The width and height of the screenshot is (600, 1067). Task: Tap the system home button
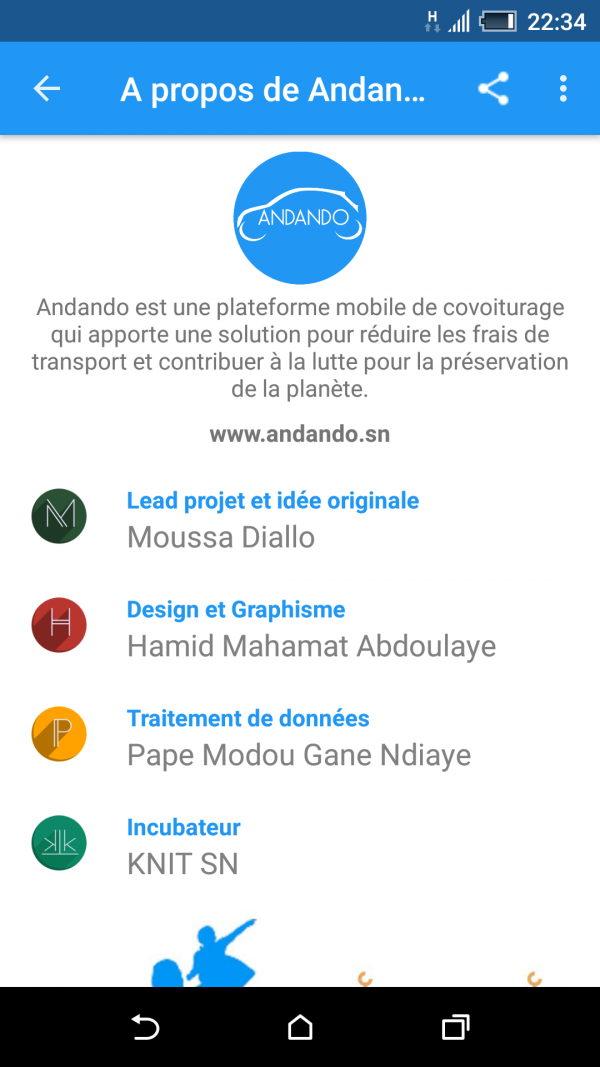(x=300, y=1027)
